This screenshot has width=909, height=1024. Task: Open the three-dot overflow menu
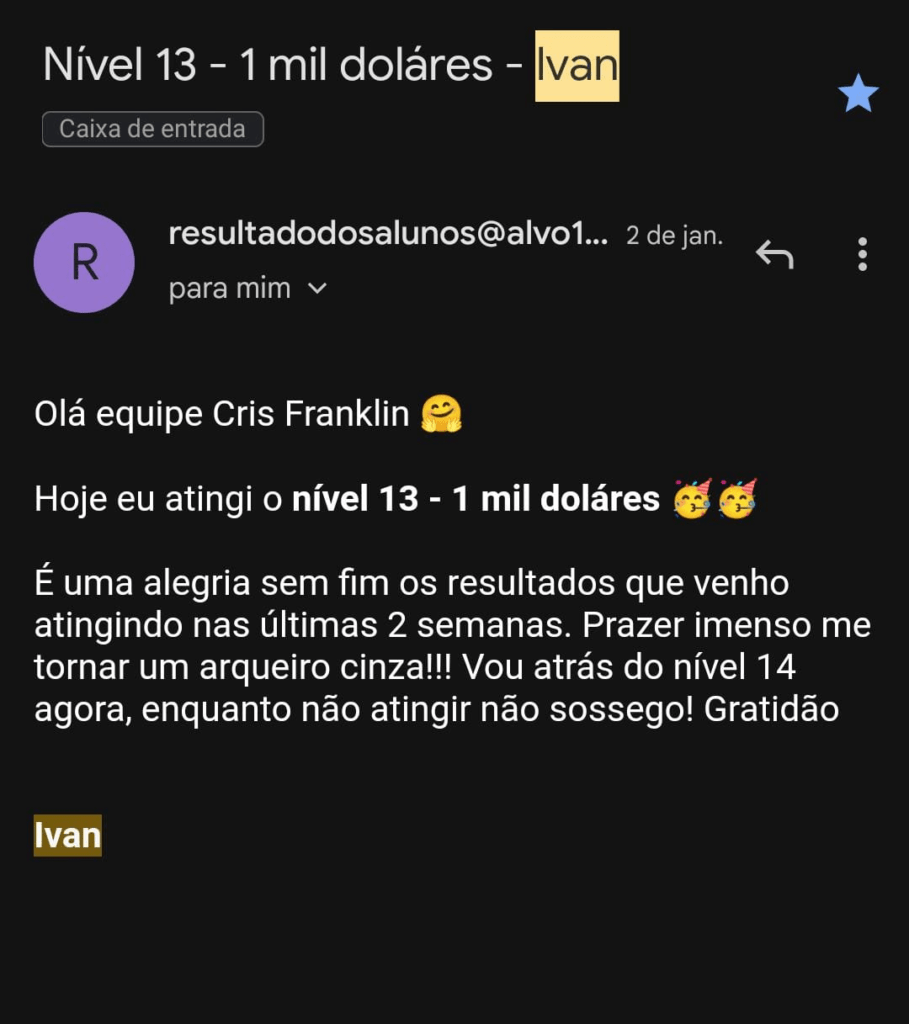point(862,256)
